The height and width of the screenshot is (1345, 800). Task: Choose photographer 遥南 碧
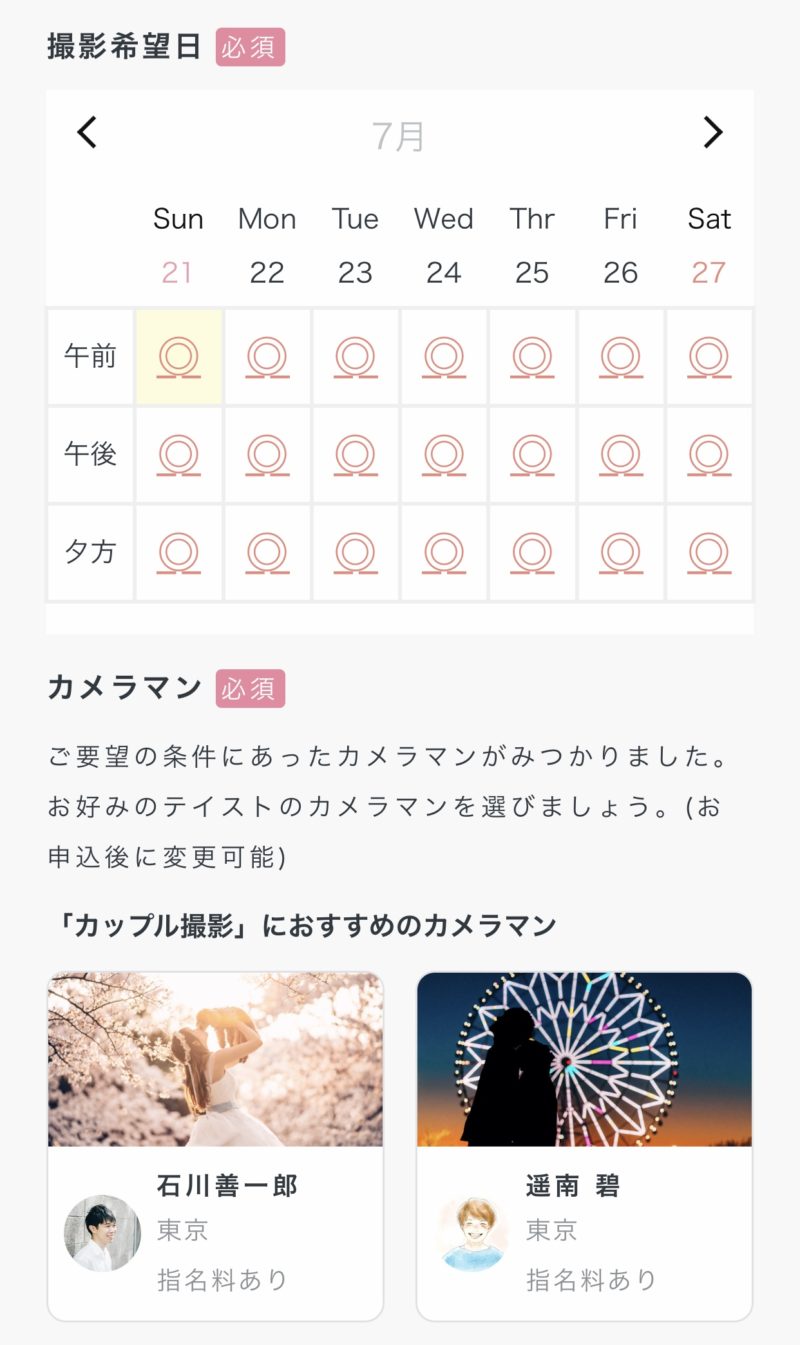pyautogui.click(x=584, y=1146)
